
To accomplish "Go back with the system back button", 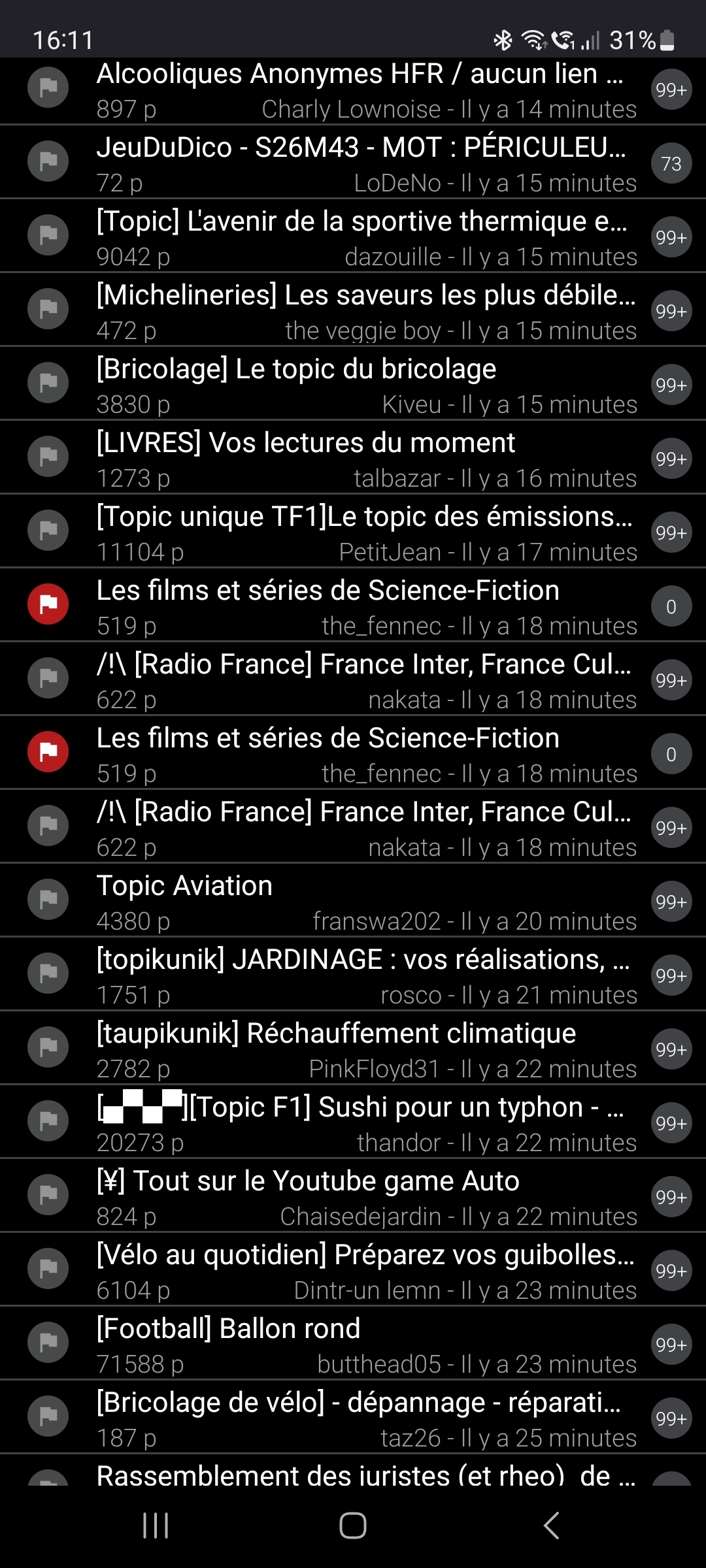I will (x=551, y=1526).
